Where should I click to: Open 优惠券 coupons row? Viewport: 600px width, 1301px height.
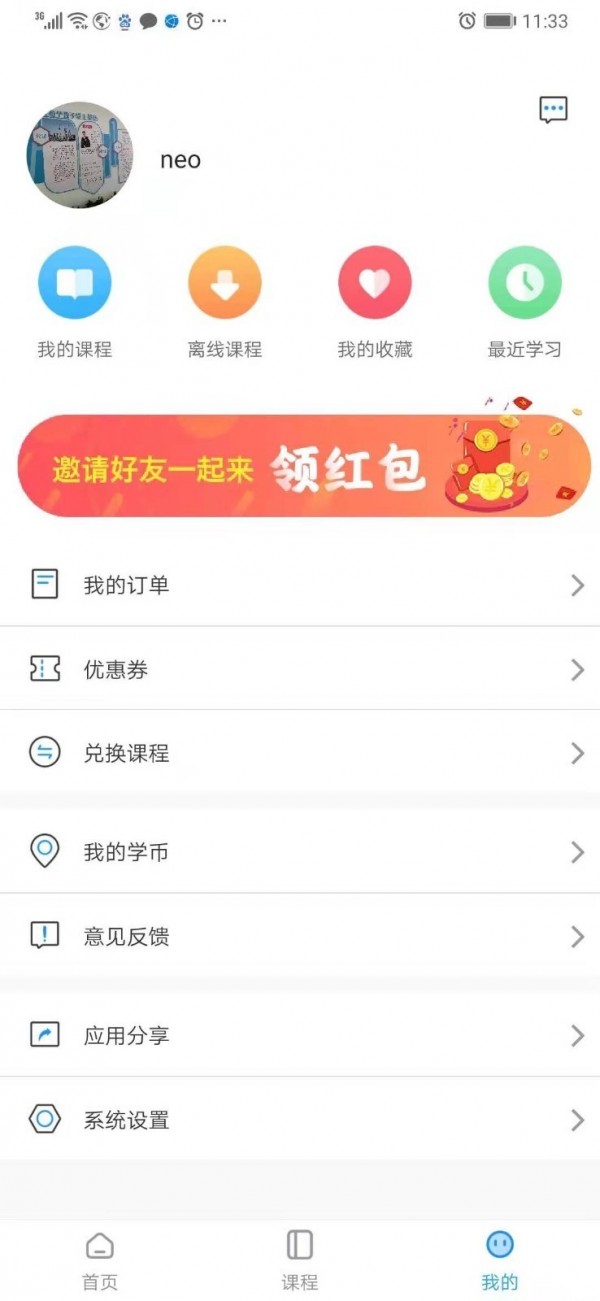click(300, 669)
